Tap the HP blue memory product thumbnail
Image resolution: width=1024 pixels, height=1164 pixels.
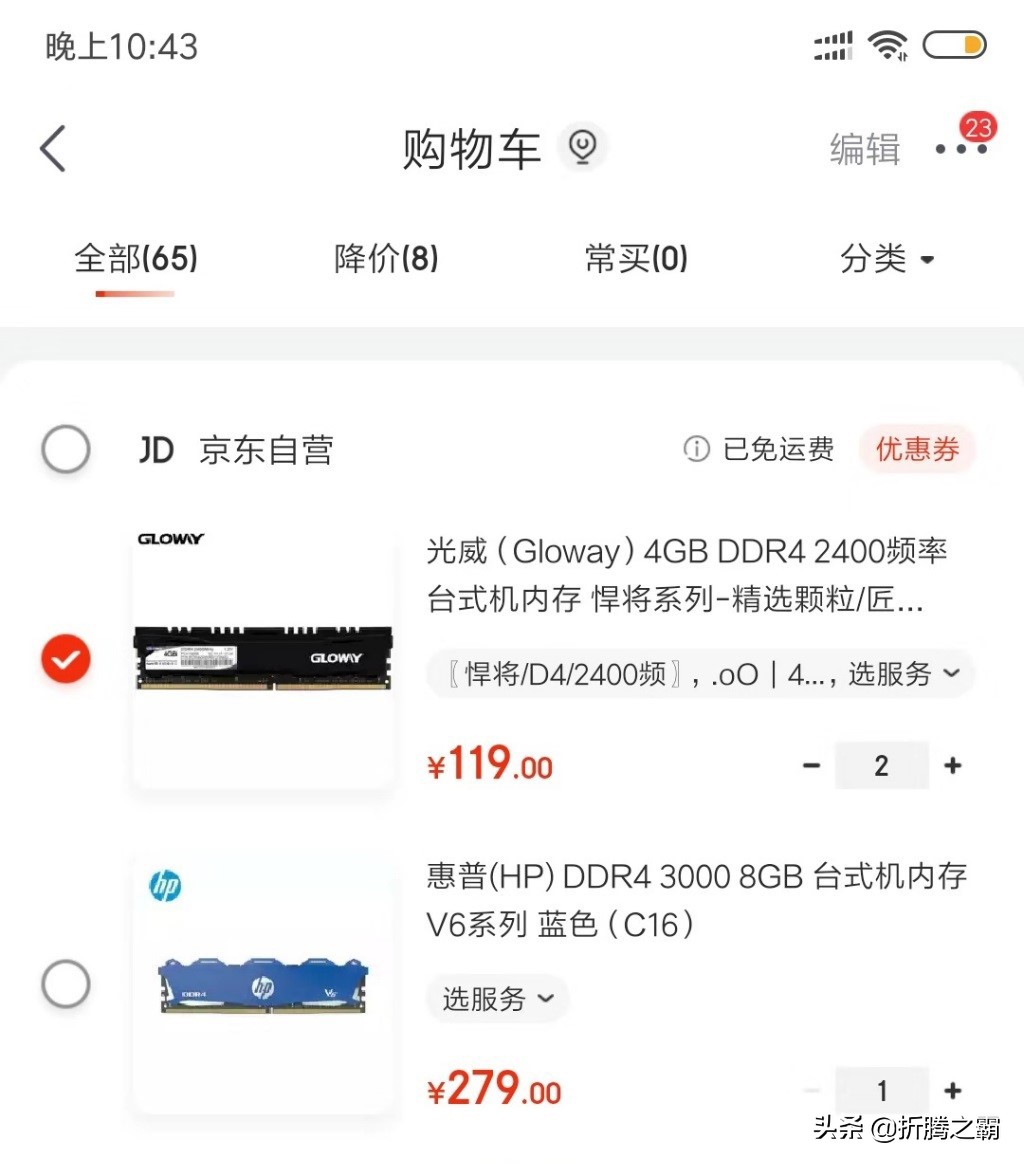[x=262, y=984]
